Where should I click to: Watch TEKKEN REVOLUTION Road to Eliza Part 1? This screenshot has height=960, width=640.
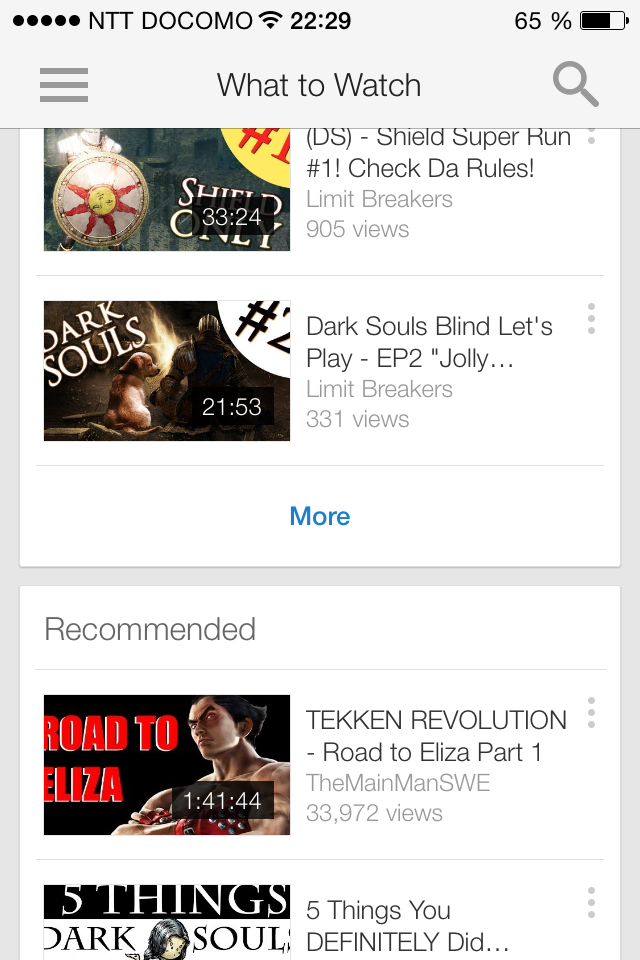point(167,765)
